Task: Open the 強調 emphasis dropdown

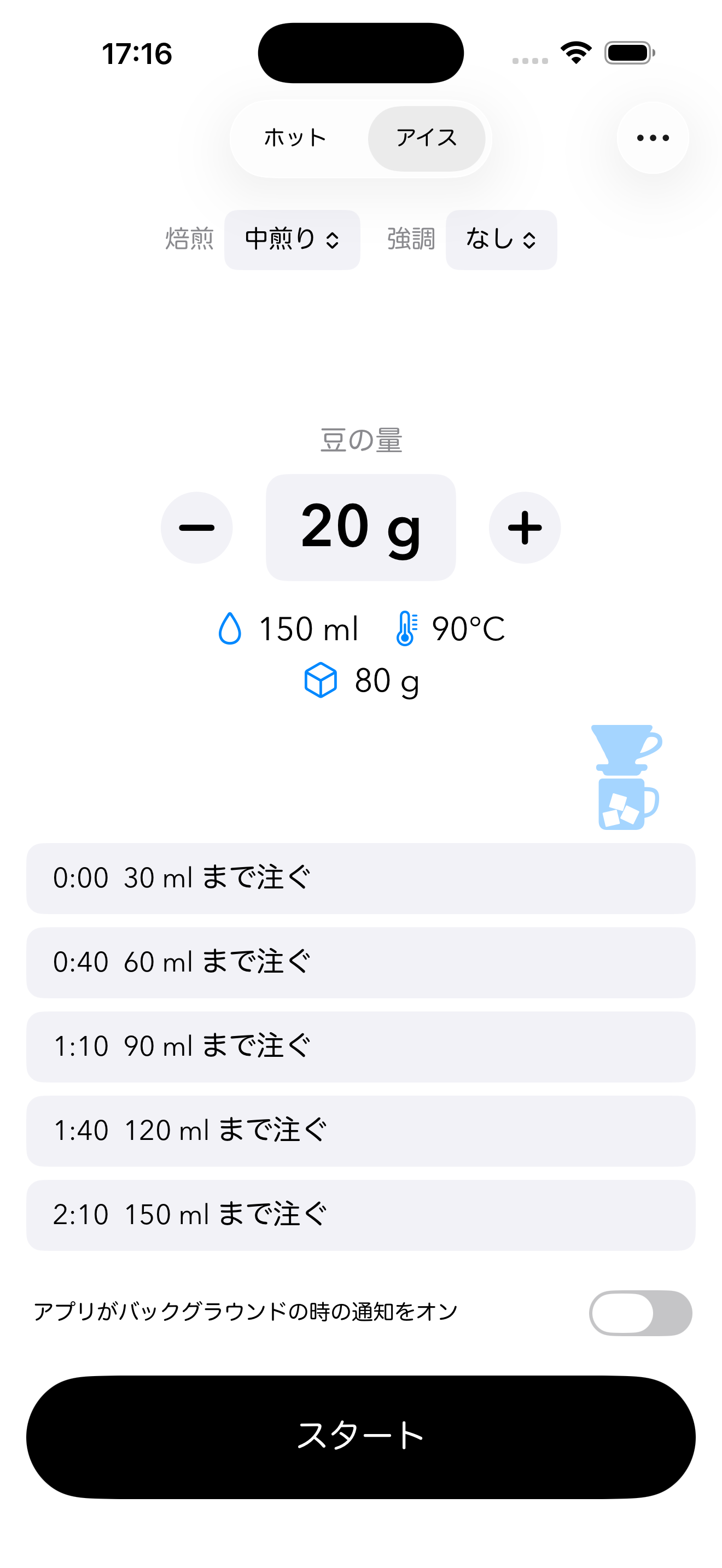Action: click(x=500, y=239)
